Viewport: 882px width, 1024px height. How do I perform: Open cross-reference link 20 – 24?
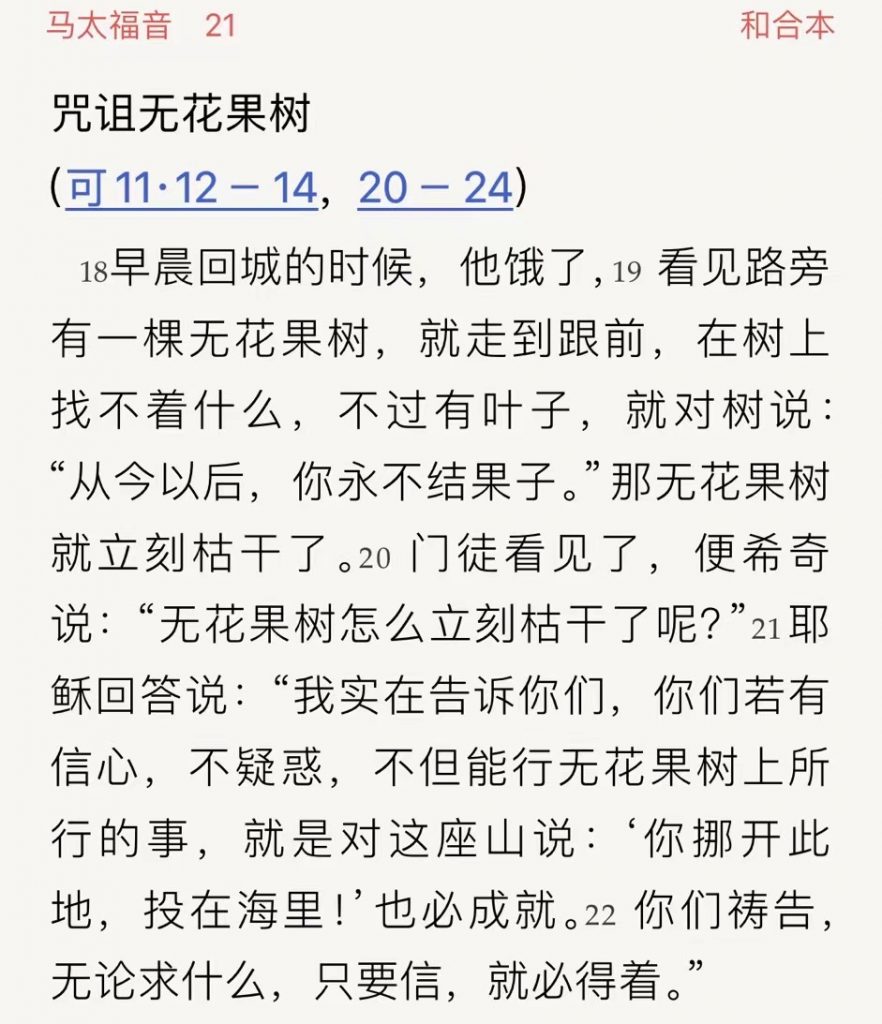(x=435, y=188)
